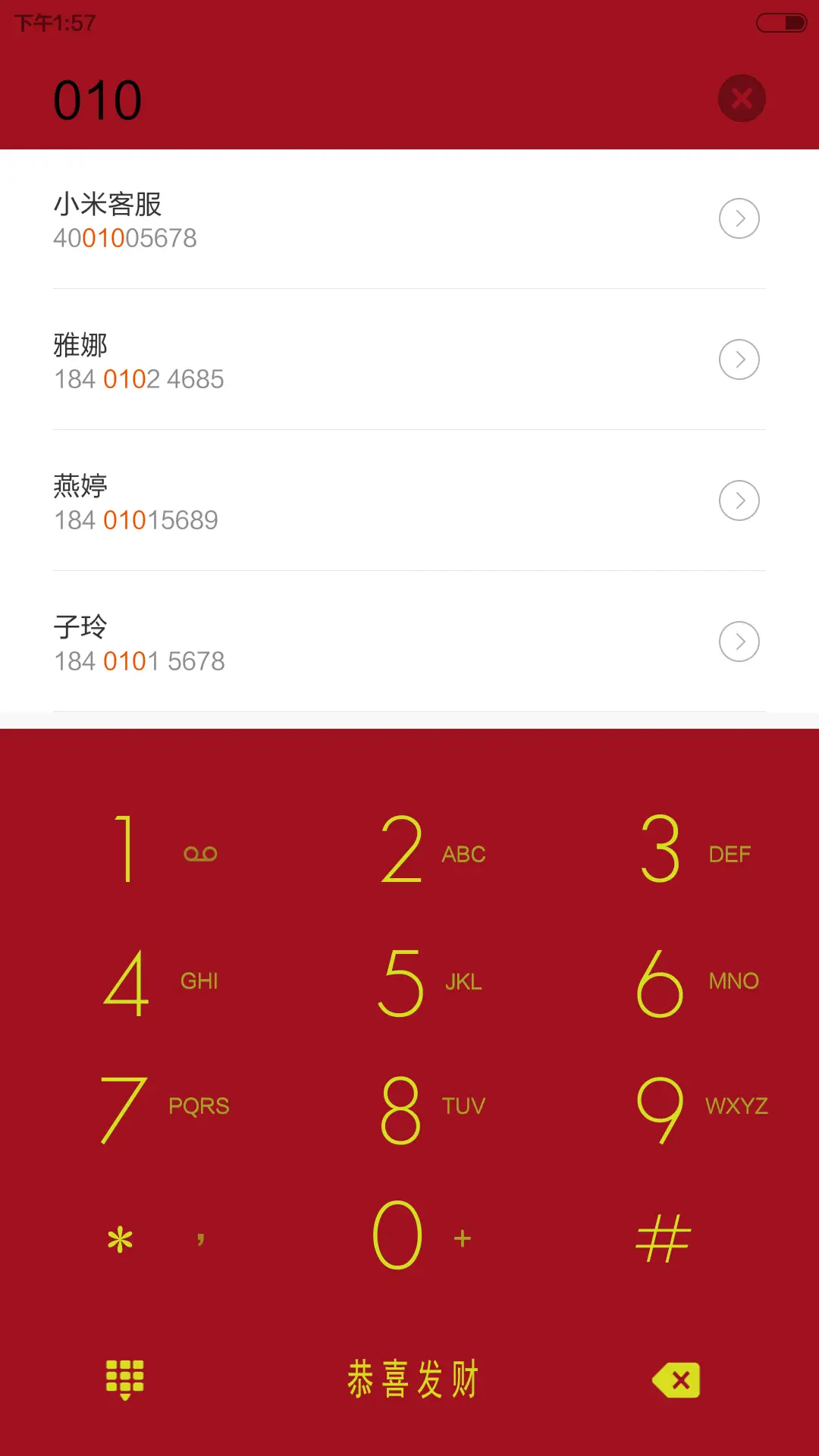Call 小米客服 from the results
Image resolution: width=819 pixels, height=1456 pixels.
click(303, 220)
